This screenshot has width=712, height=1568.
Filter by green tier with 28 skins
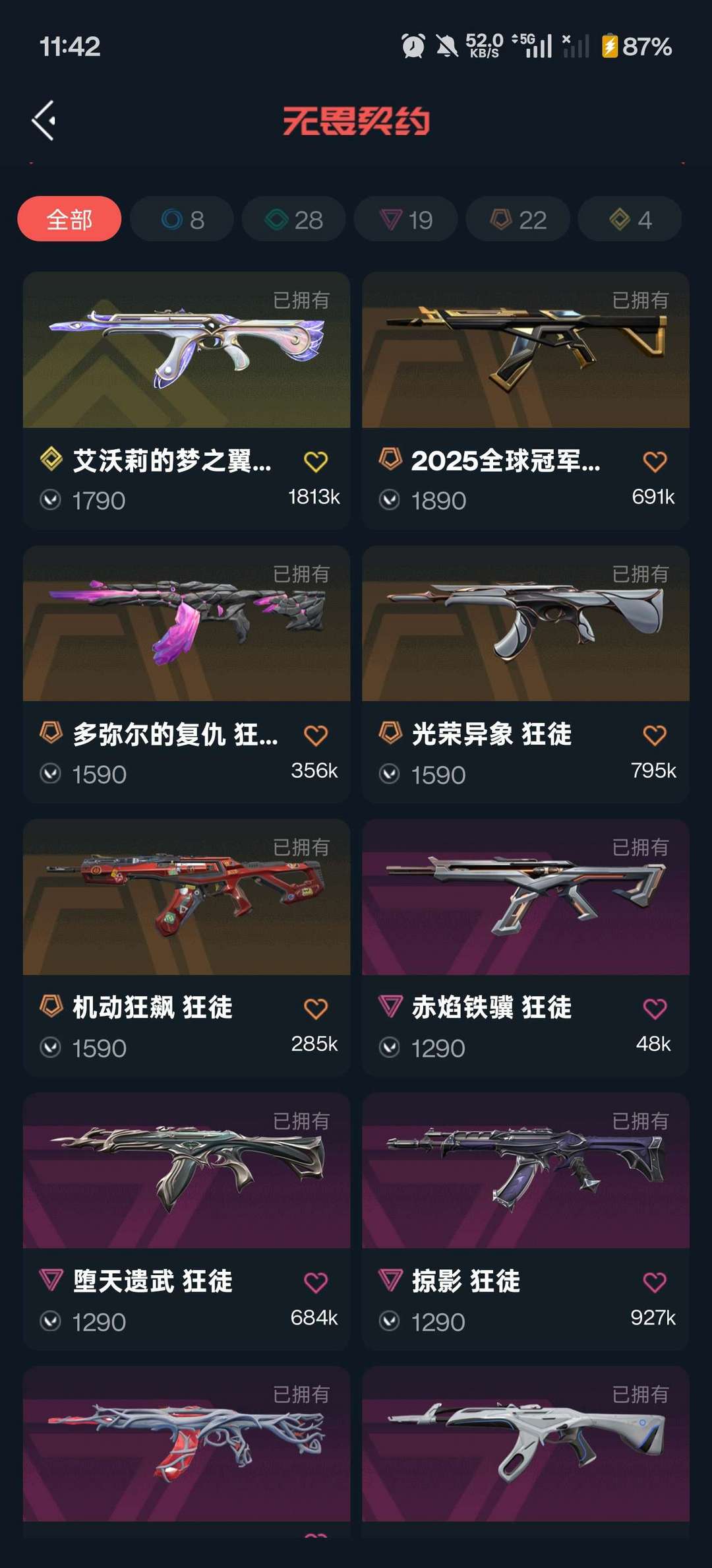tap(293, 219)
